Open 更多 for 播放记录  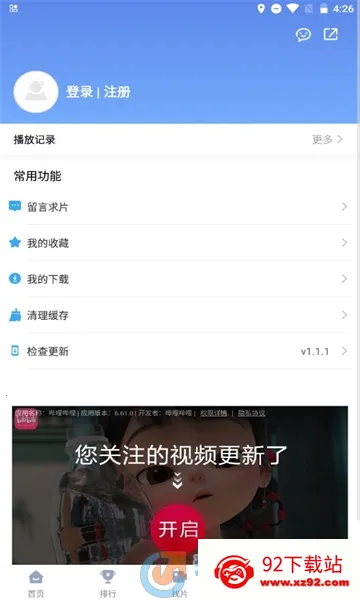click(x=327, y=139)
